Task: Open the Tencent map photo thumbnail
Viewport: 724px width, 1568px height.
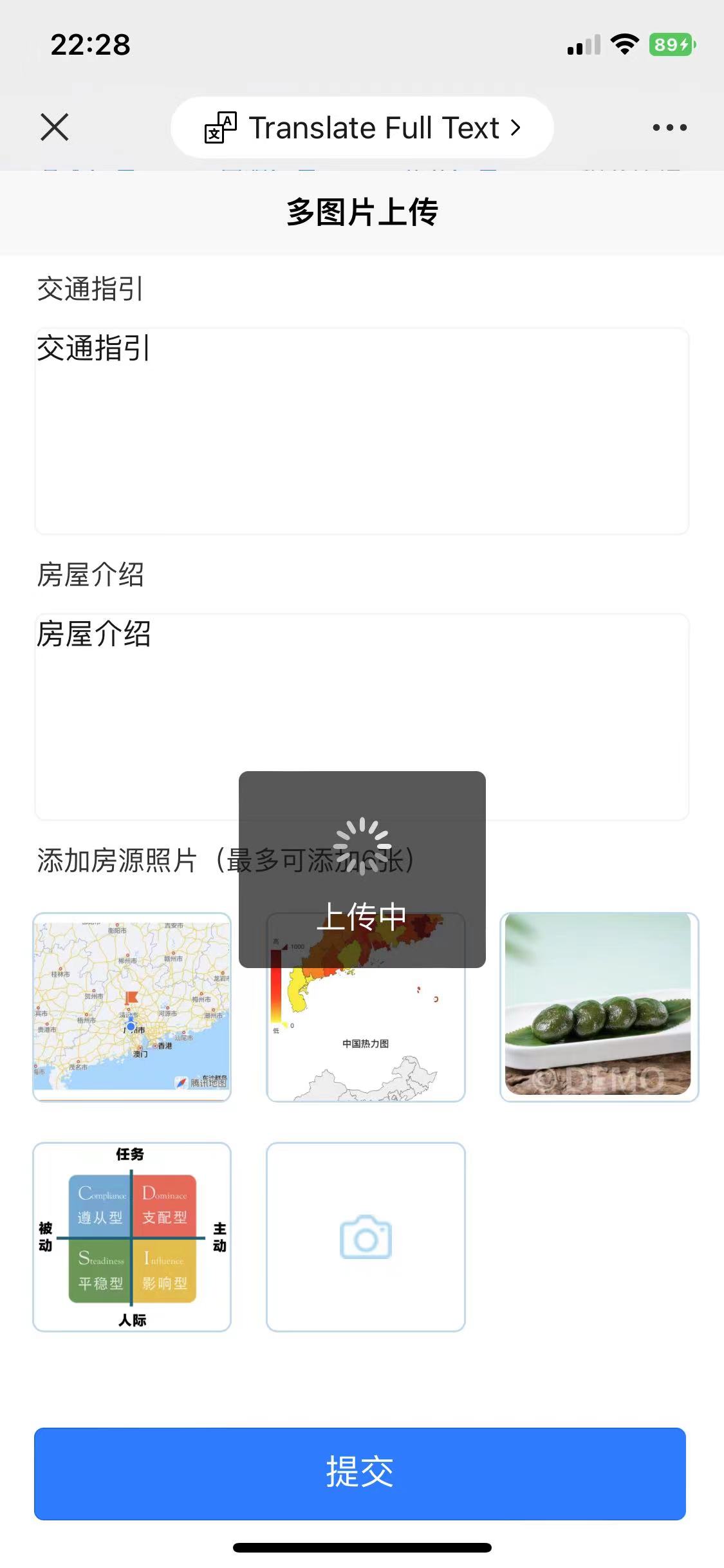Action: (132, 1007)
